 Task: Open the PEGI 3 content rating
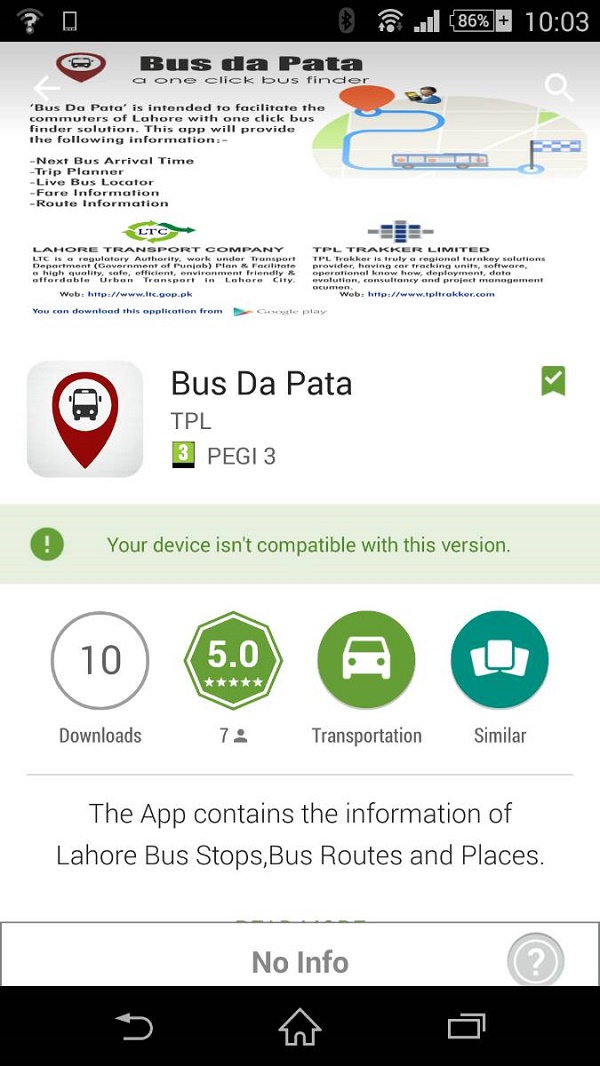click(224, 456)
